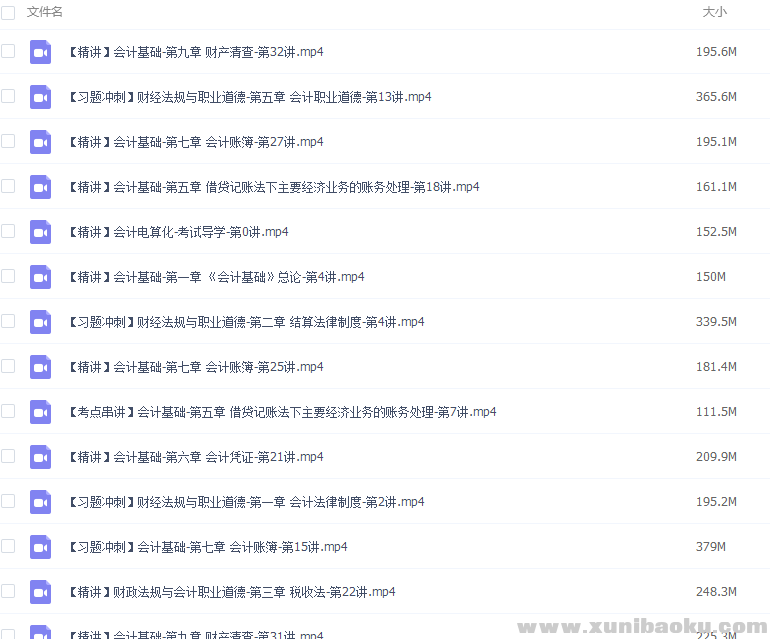Open the 会计职业道德-第13讲.mp4 video
The height and width of the screenshot is (639, 770).
click(x=249, y=97)
